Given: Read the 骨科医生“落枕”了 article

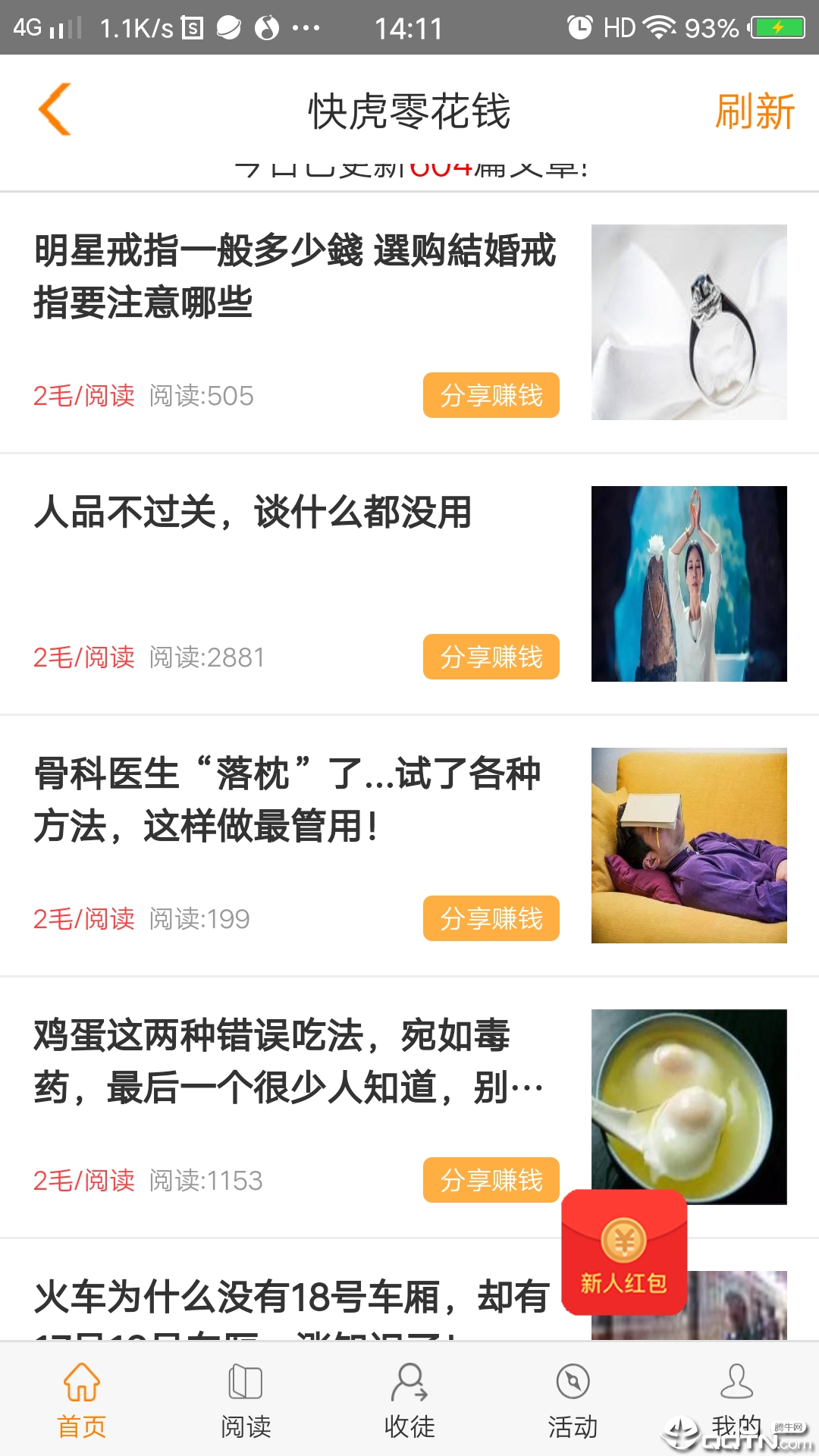Looking at the screenshot, I should pos(287,800).
